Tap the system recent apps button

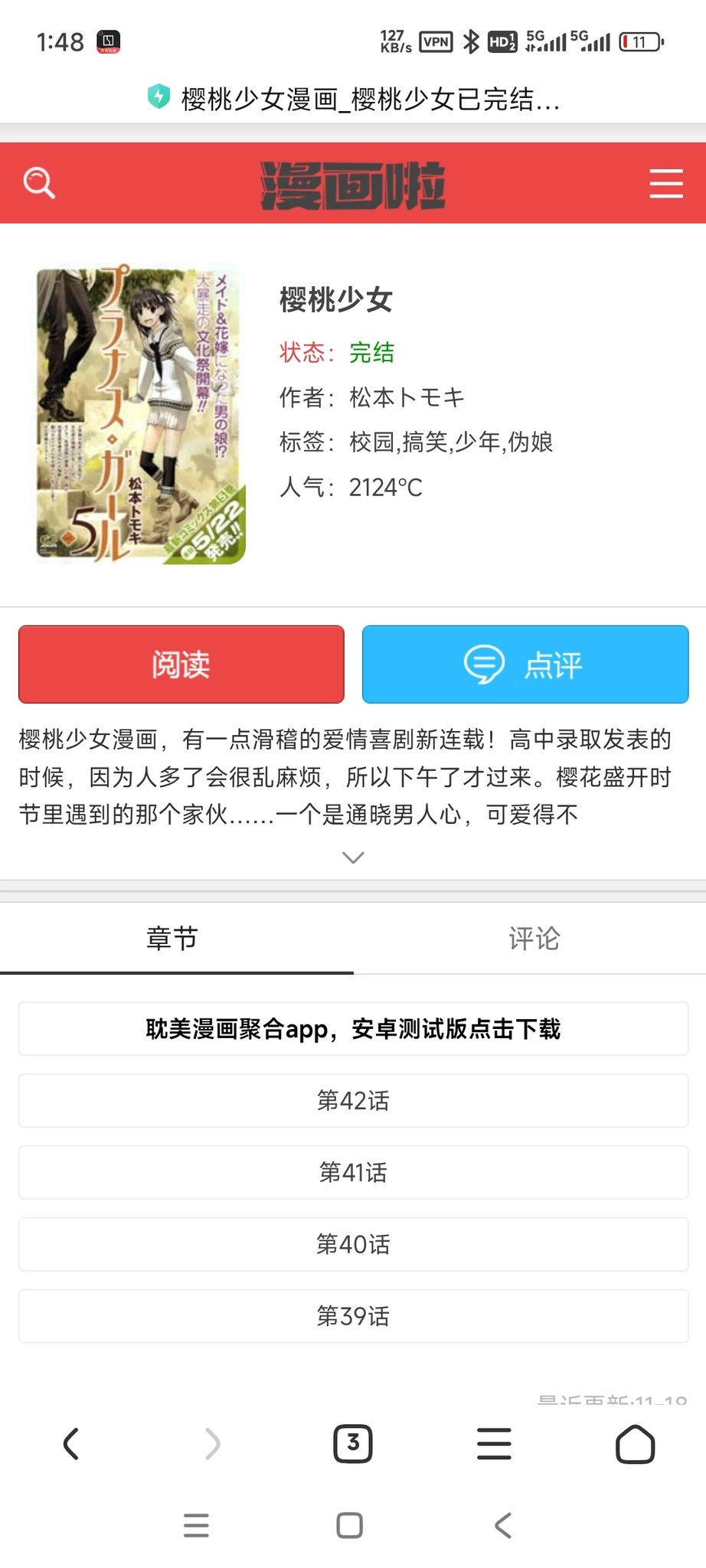pyautogui.click(x=196, y=1525)
